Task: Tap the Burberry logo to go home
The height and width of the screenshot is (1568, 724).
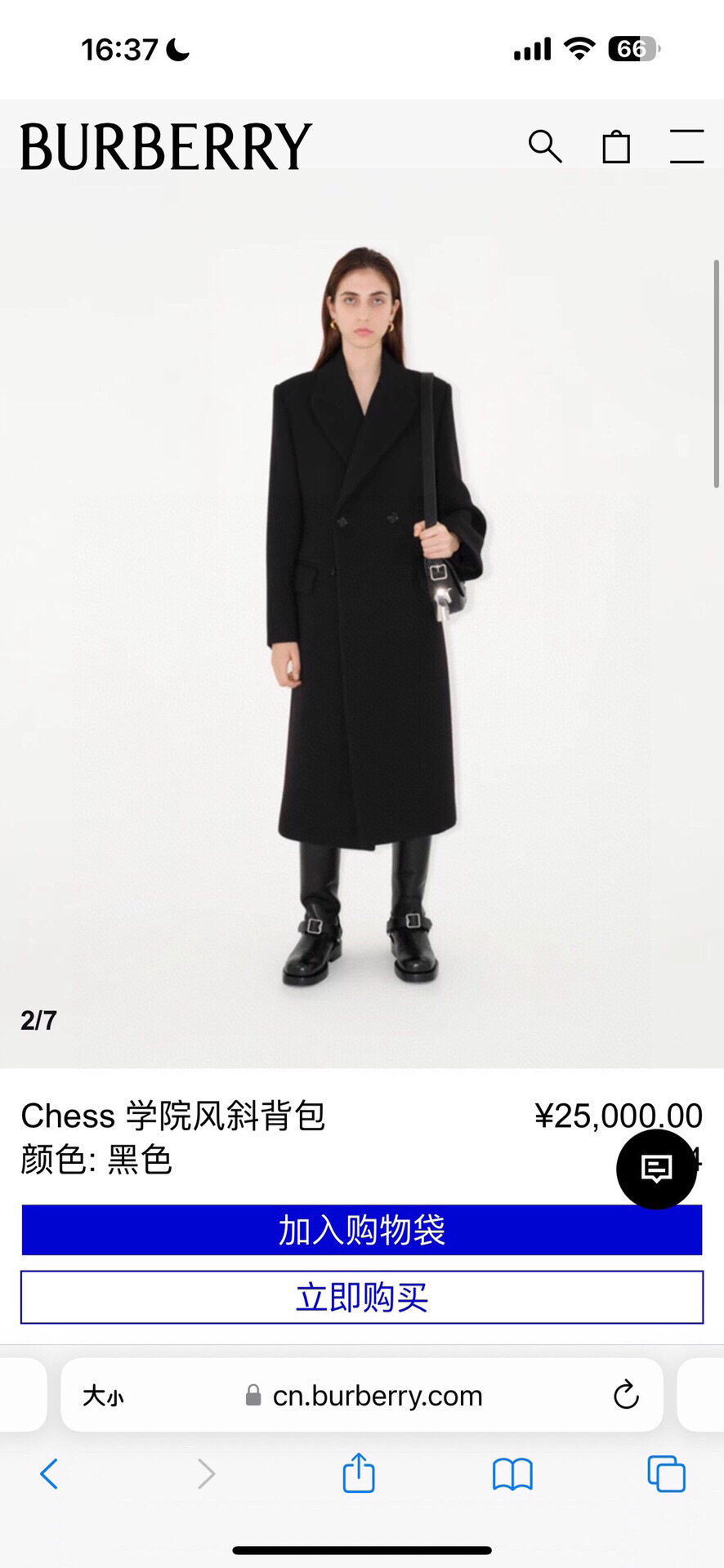Action: [x=166, y=147]
